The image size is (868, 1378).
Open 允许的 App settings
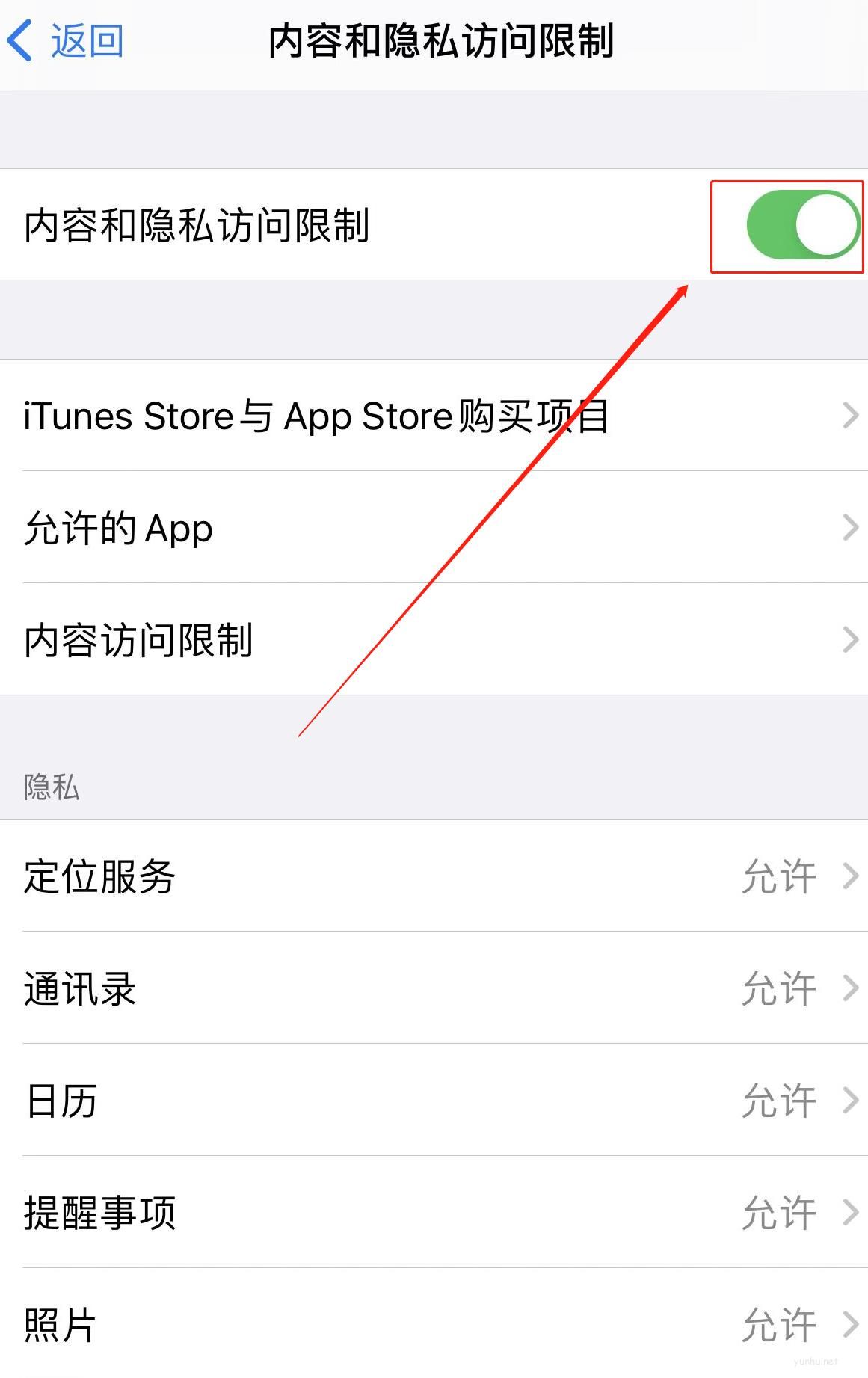click(434, 528)
